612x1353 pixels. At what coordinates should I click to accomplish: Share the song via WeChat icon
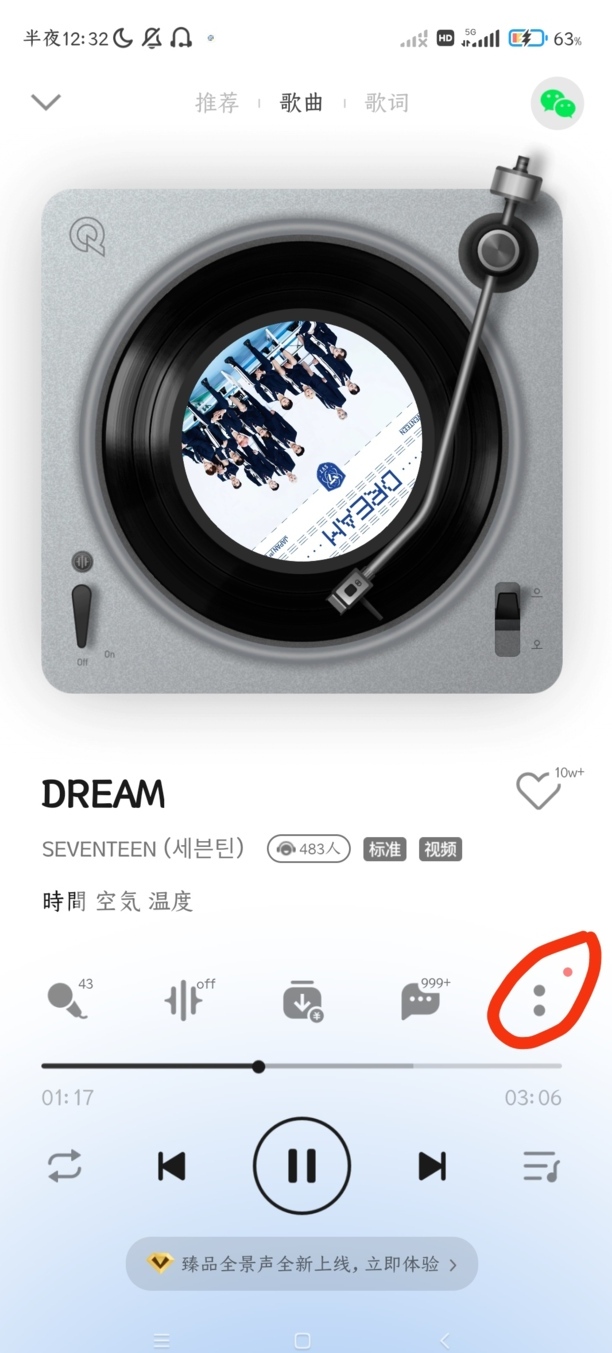[x=557, y=103]
